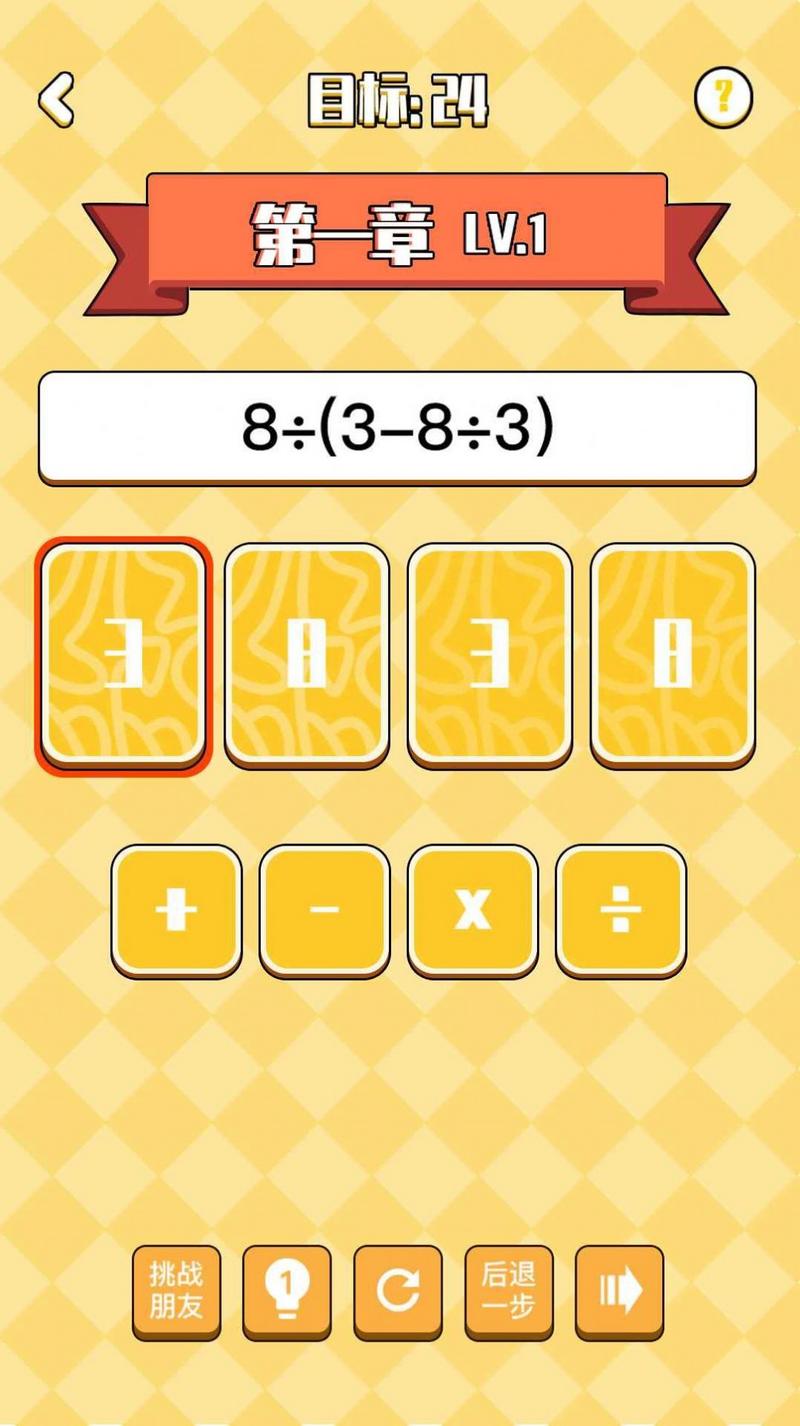Choose the multiply operator
Screen dimensions: 800x1426
click(472, 910)
